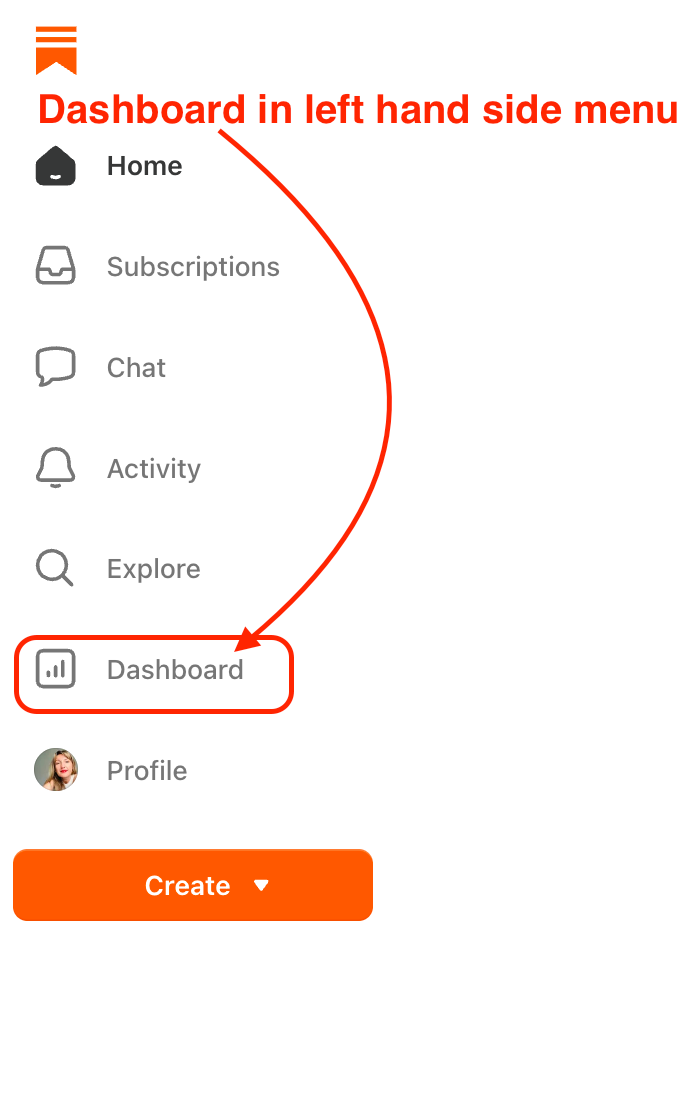Viewport: 698px width, 1096px height.
Task: Open the Explore search page
Action: (x=118, y=568)
